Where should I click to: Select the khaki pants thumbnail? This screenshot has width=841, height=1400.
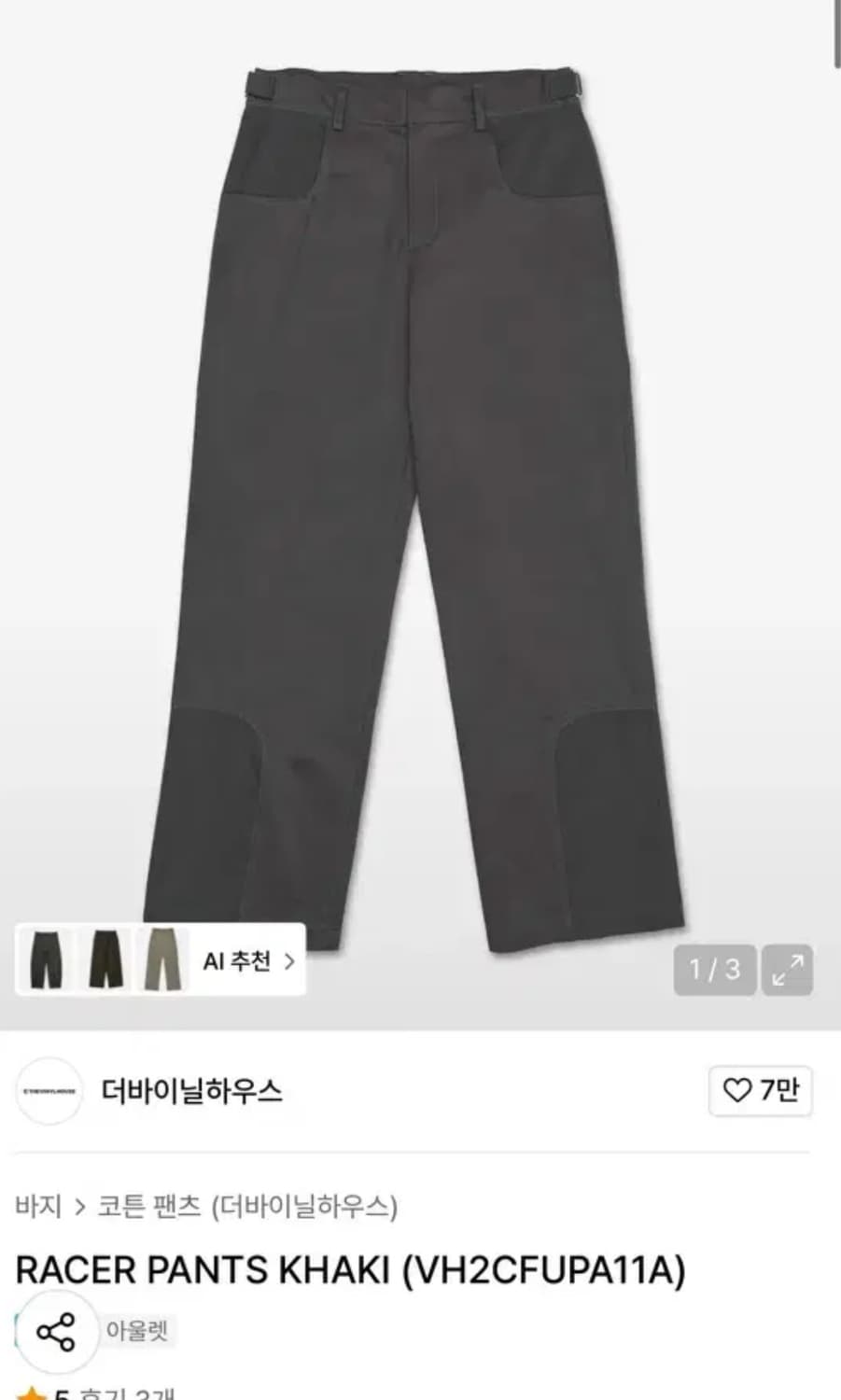click(161, 961)
